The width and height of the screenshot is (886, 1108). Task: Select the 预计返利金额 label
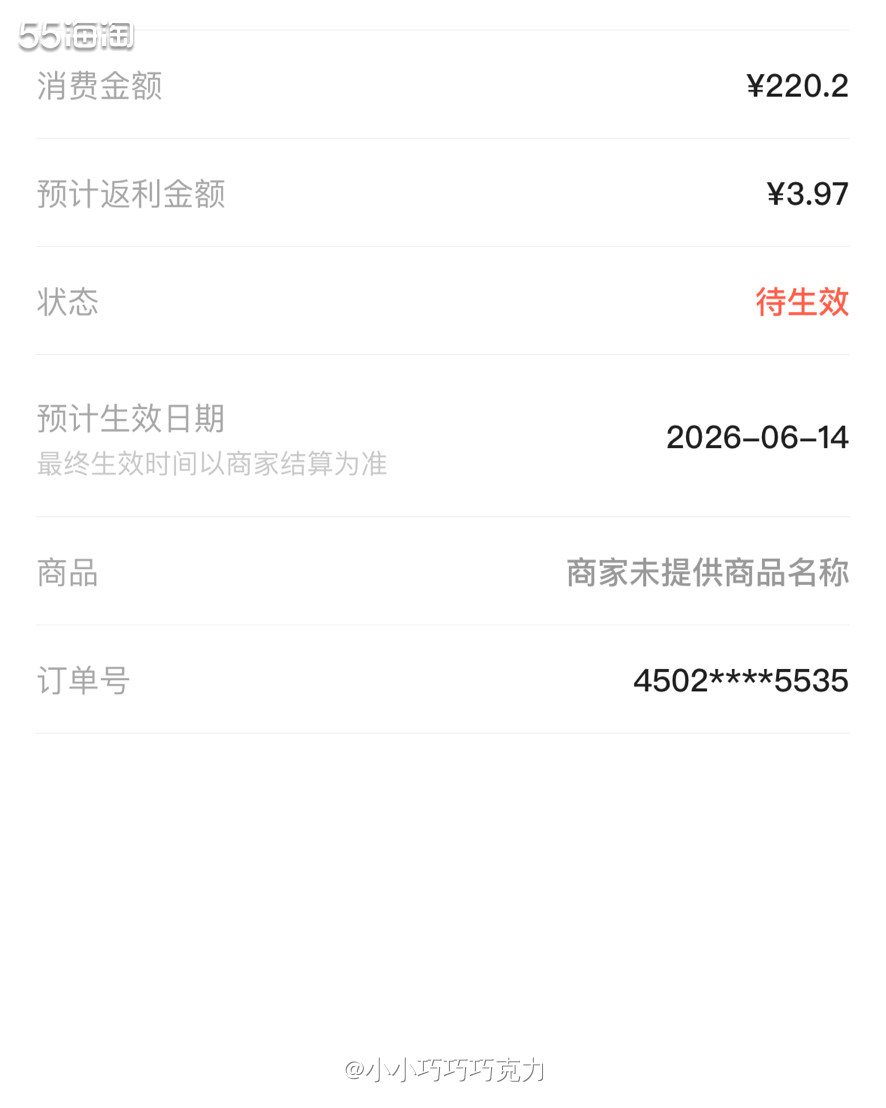pyautogui.click(x=129, y=195)
